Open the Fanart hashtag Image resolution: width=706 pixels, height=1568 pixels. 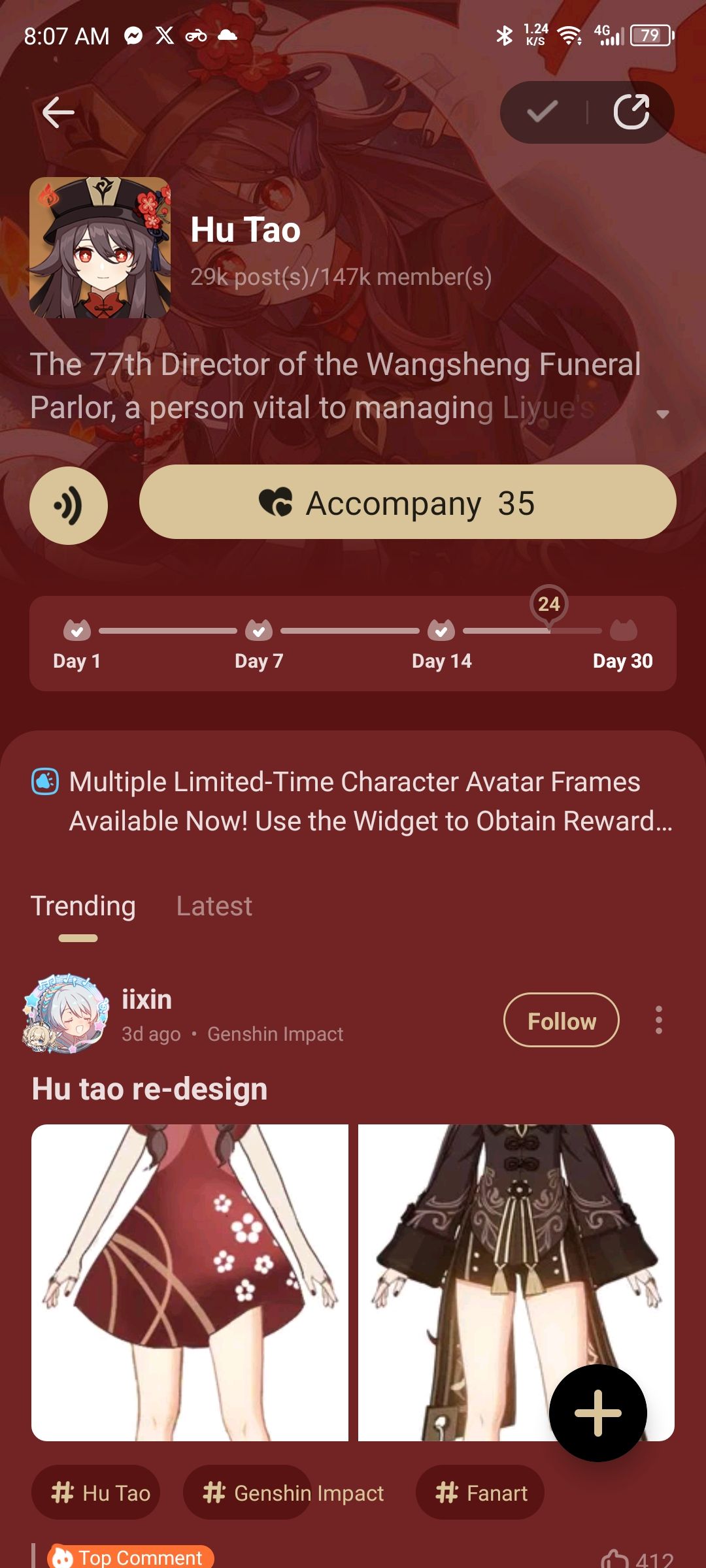click(479, 1492)
